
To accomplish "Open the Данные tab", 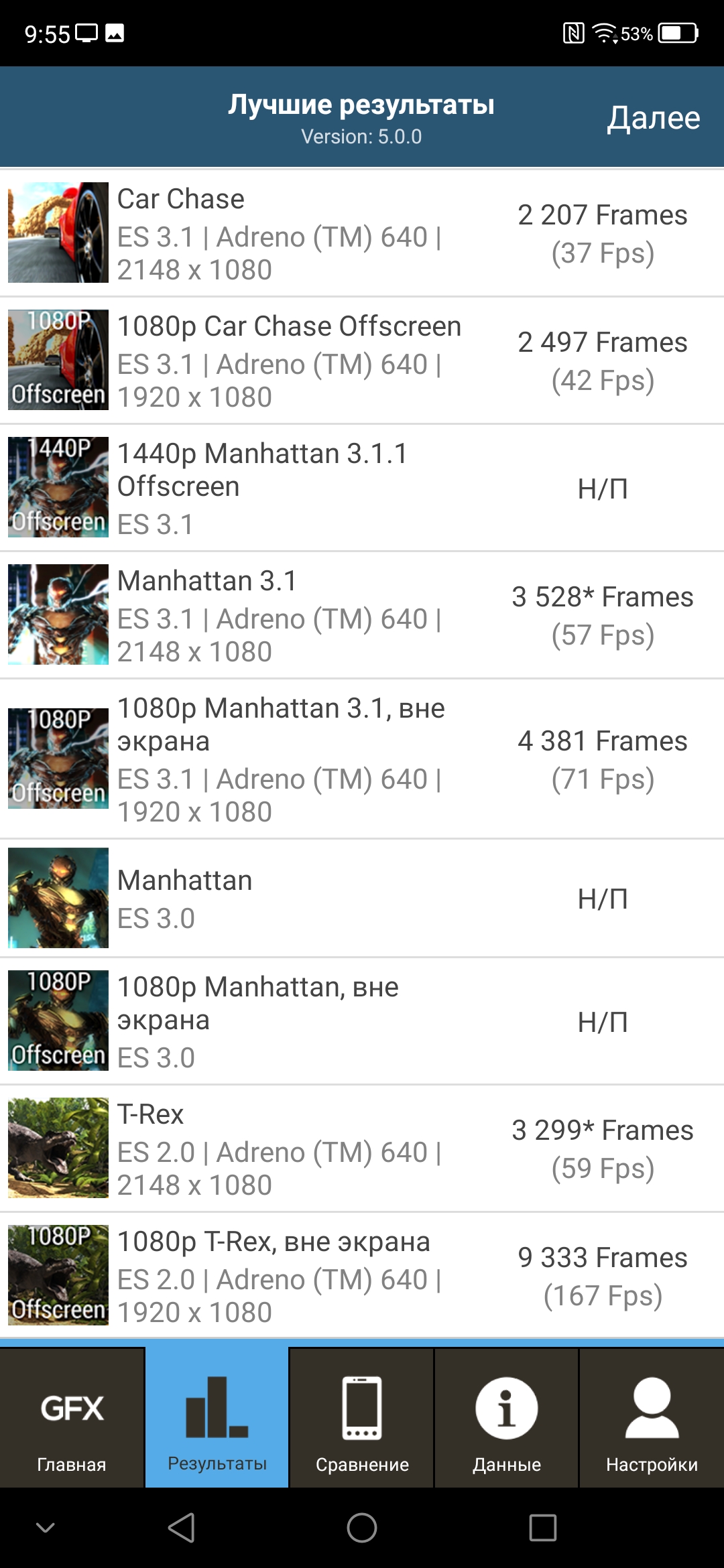I will pyautogui.click(x=507, y=1418).
